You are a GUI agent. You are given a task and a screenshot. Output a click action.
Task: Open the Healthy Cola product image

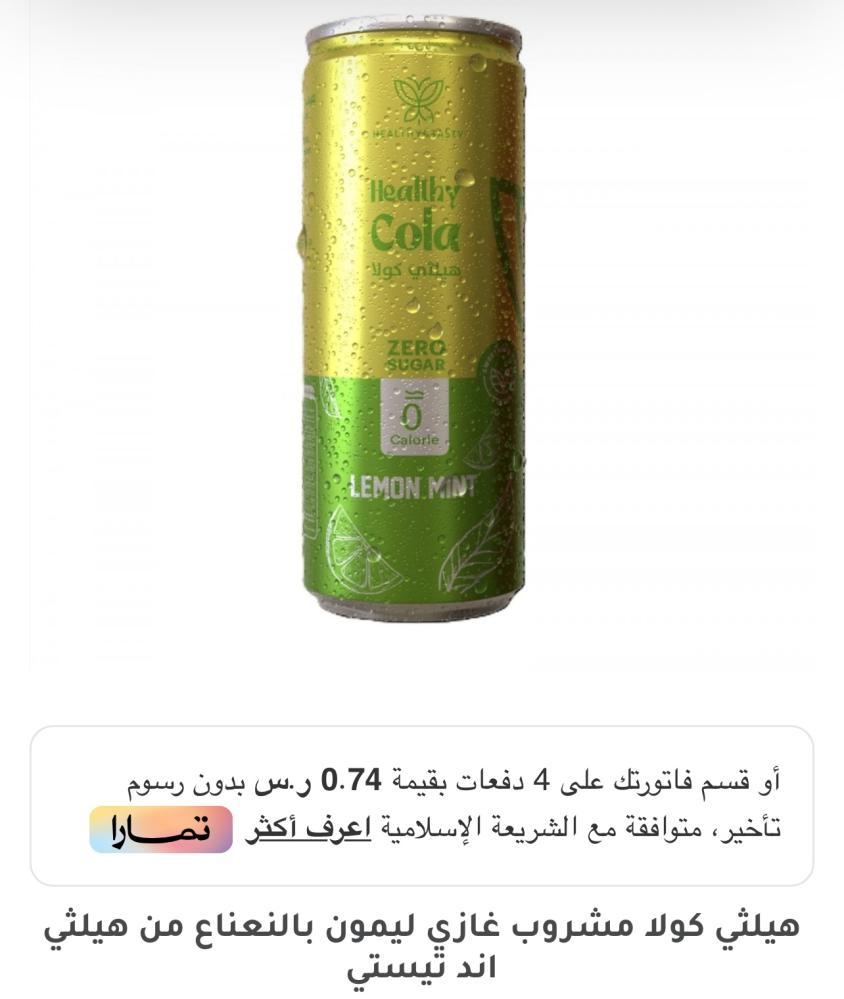tap(414, 320)
